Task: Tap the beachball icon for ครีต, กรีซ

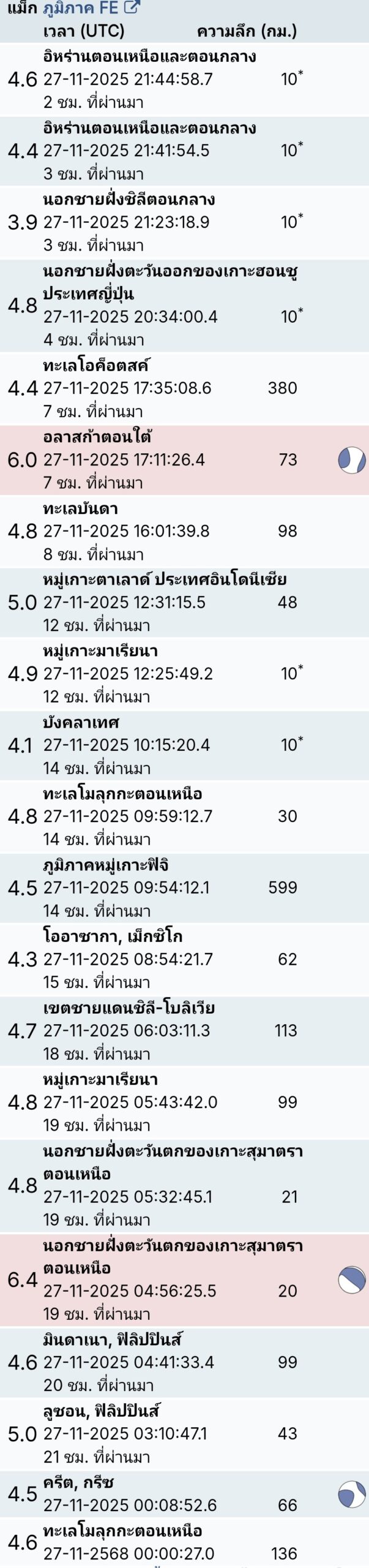Action: pyautogui.click(x=352, y=1494)
